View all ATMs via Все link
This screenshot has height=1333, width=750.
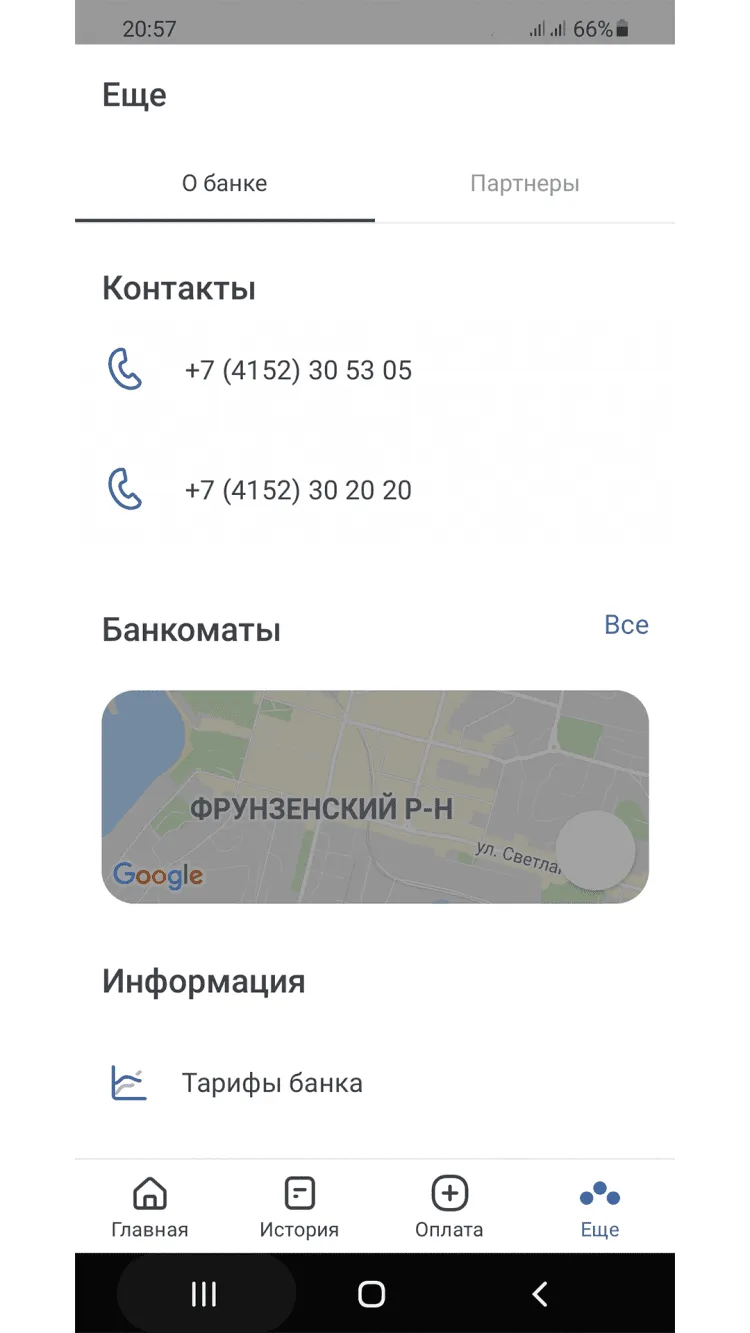[x=626, y=625]
